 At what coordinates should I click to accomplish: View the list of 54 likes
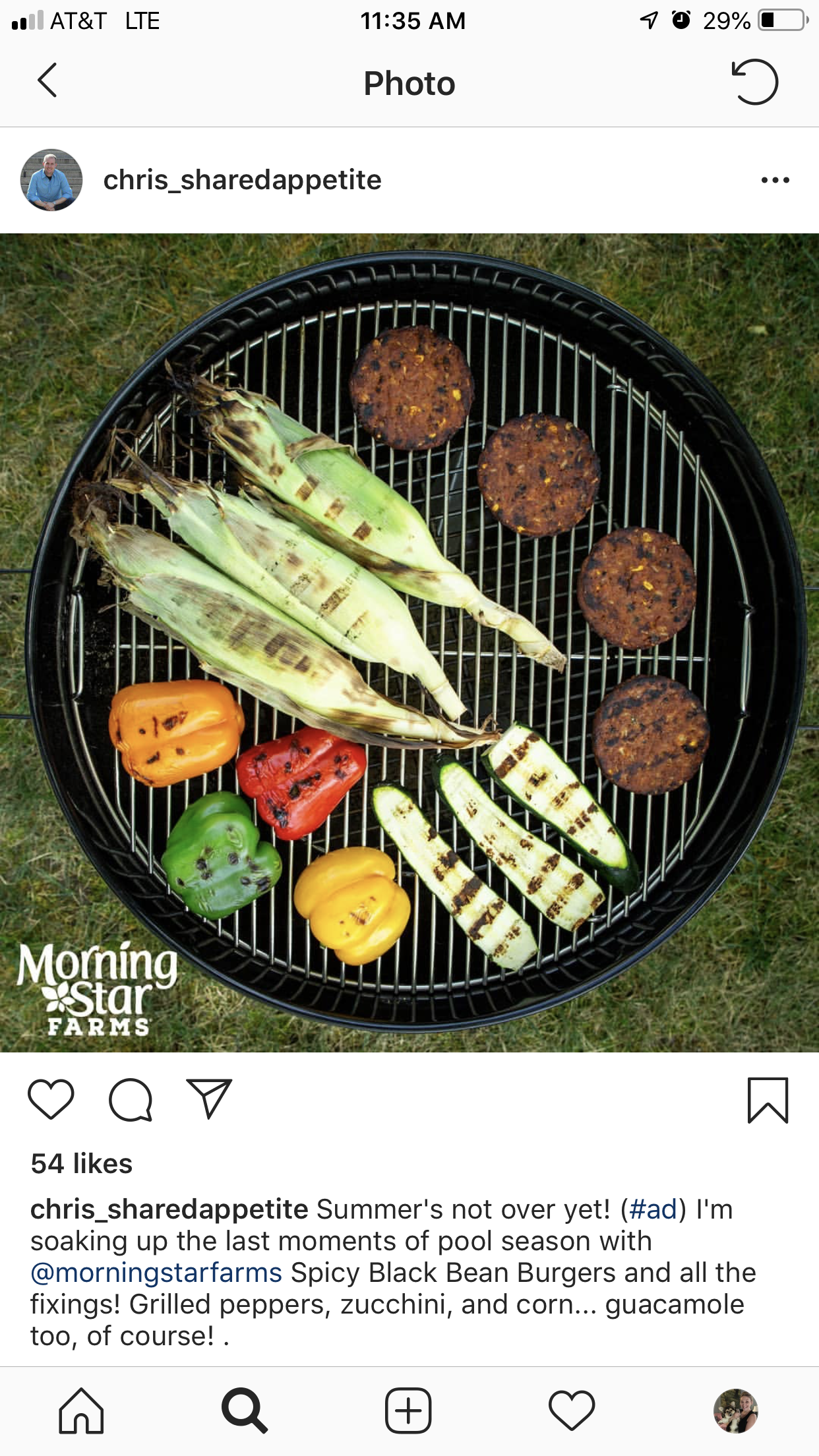(82, 1164)
